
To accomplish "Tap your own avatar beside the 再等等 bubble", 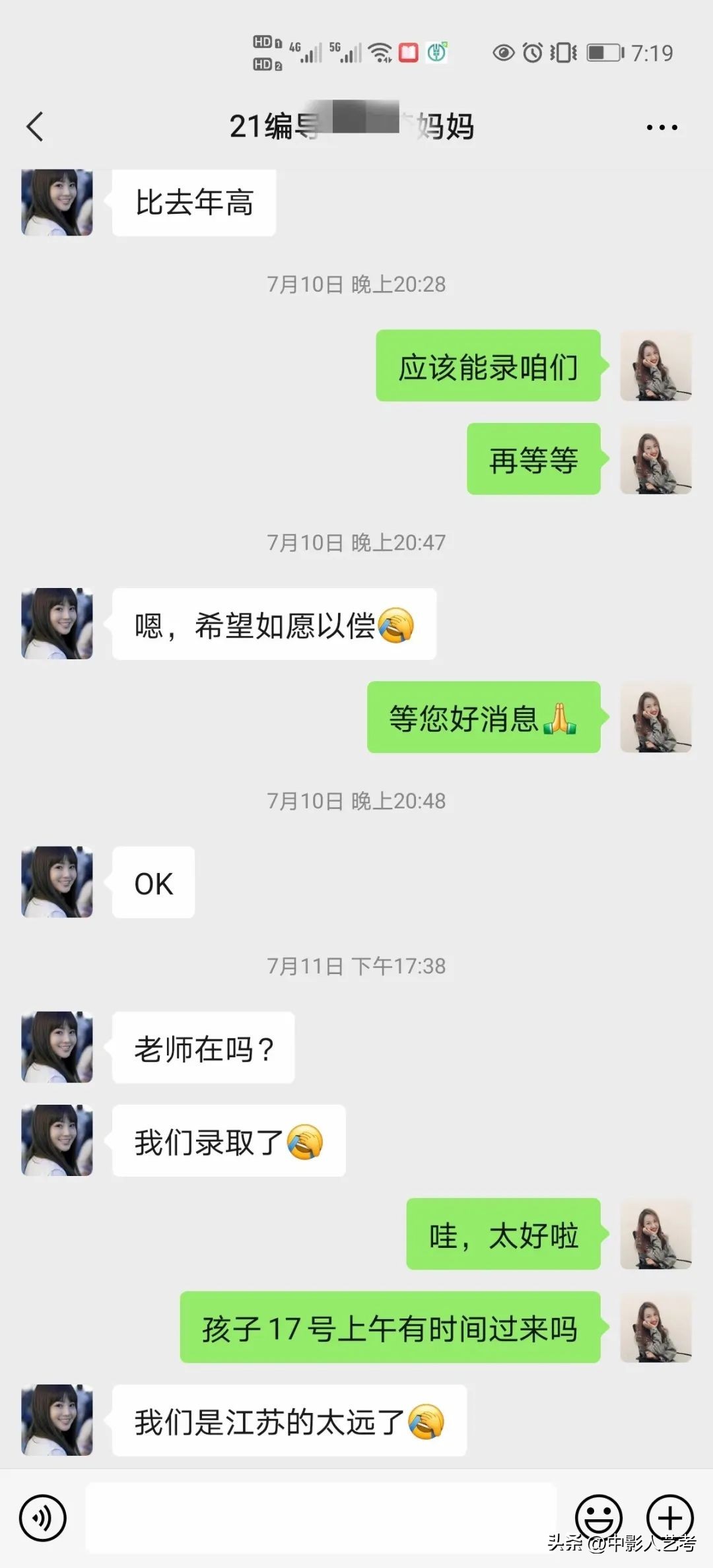I will click(x=655, y=461).
